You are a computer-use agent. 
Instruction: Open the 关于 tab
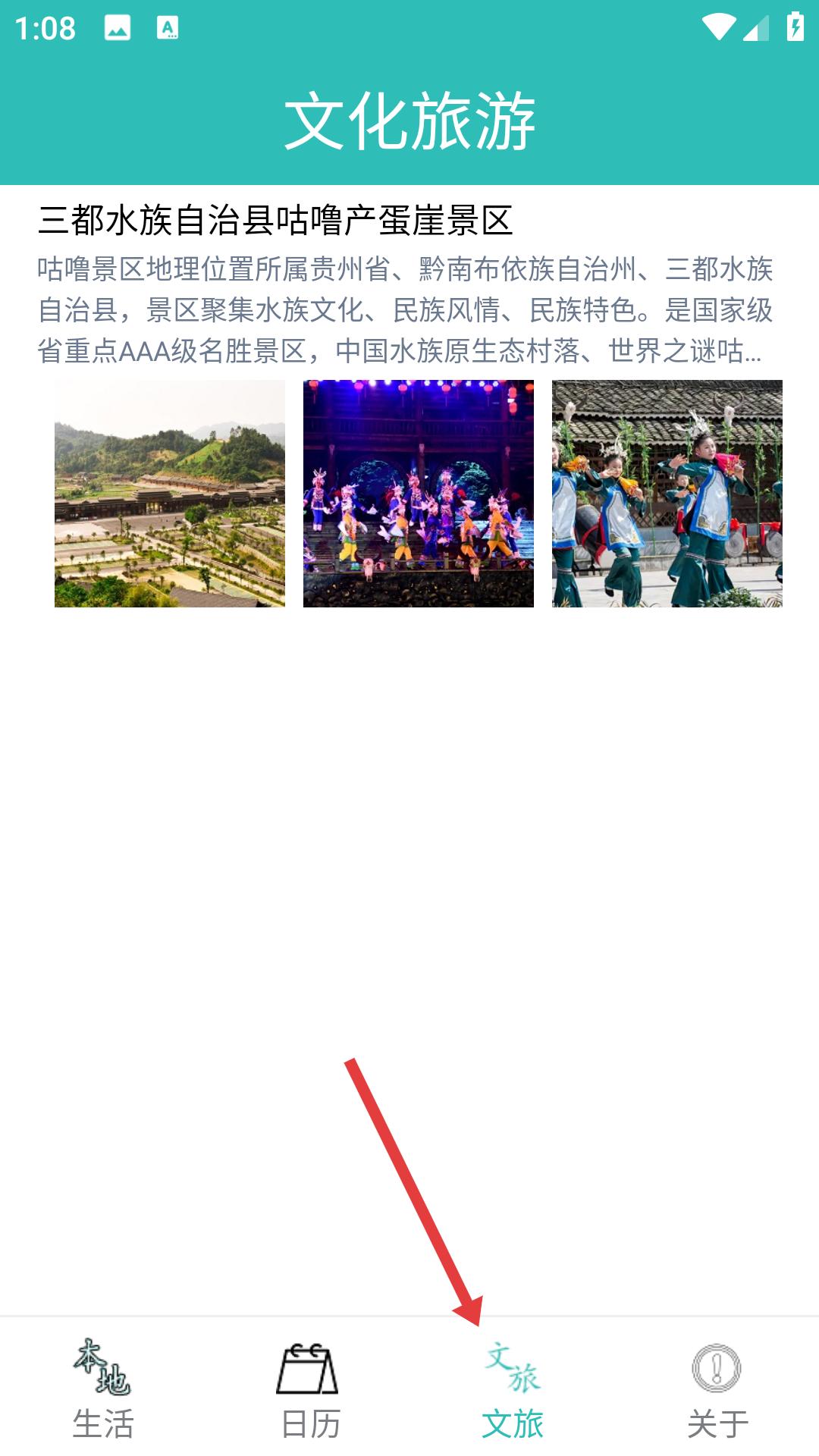point(717,1388)
